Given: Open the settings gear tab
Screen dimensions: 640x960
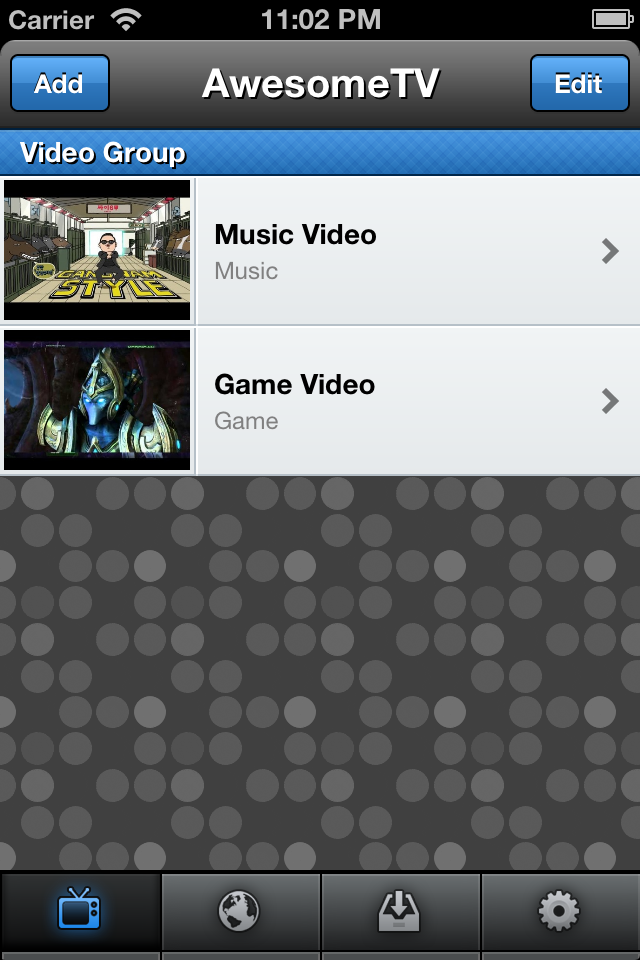Looking at the screenshot, I should [x=559, y=910].
